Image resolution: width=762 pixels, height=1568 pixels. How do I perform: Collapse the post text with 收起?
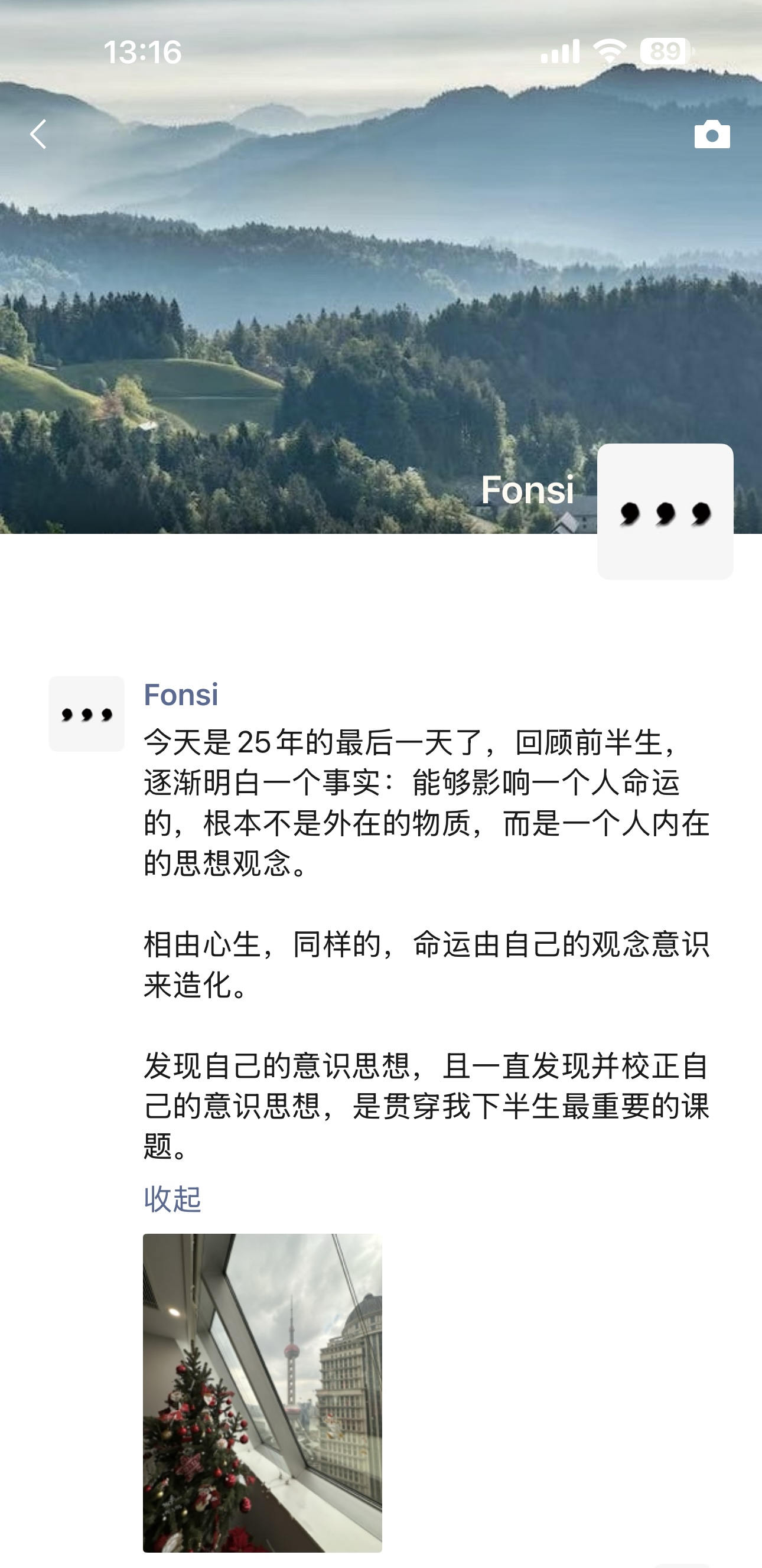coord(172,1198)
